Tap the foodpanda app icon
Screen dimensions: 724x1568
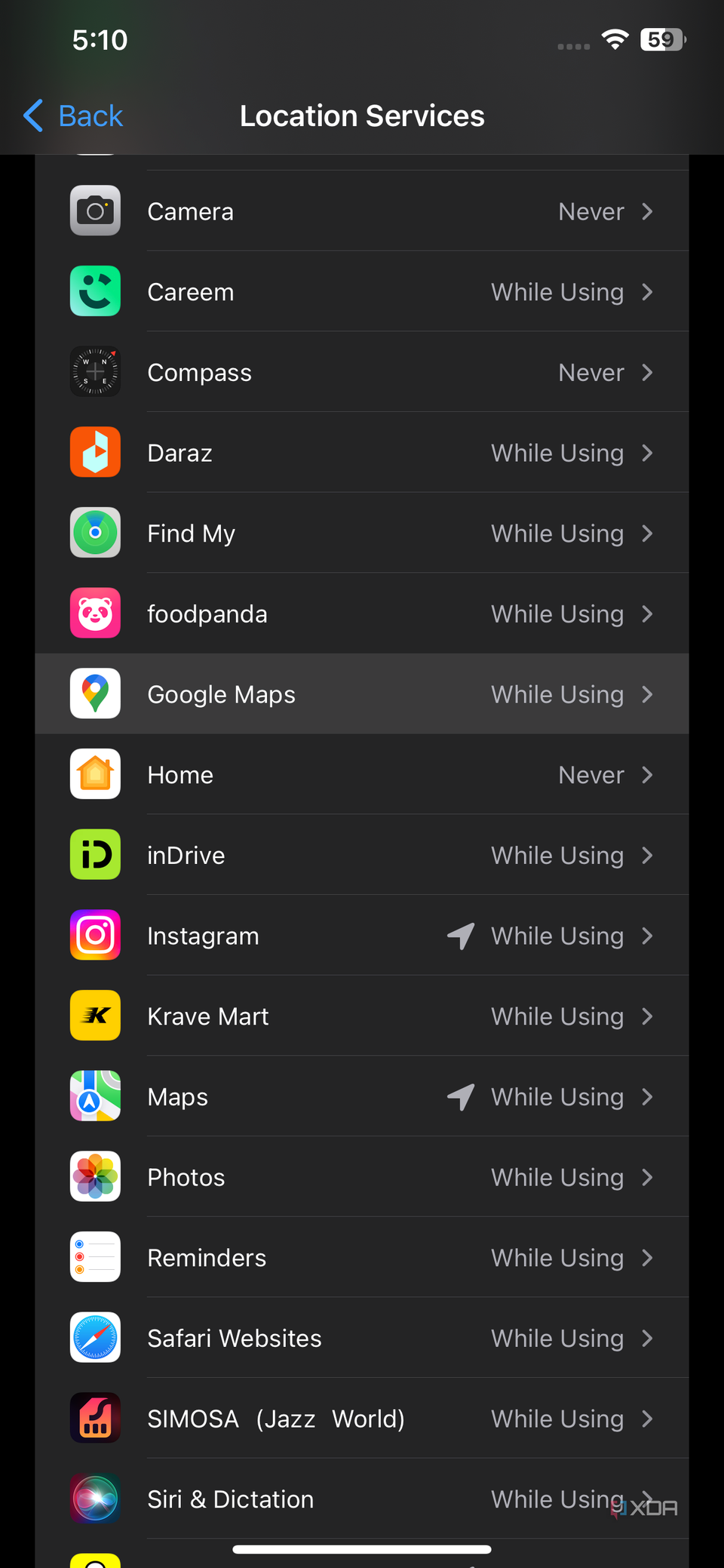pos(95,613)
